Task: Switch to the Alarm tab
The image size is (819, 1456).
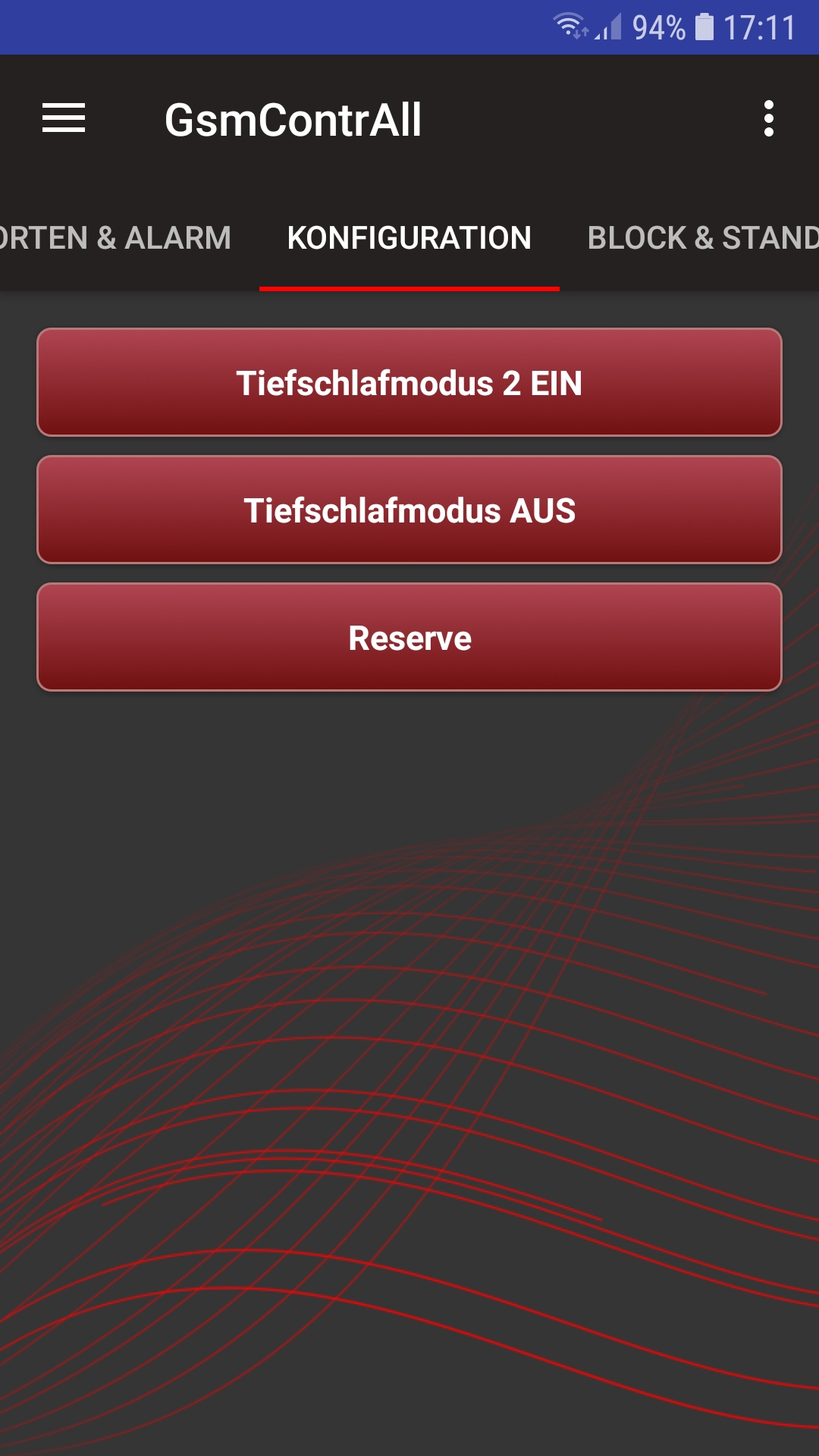Action: coord(115,238)
